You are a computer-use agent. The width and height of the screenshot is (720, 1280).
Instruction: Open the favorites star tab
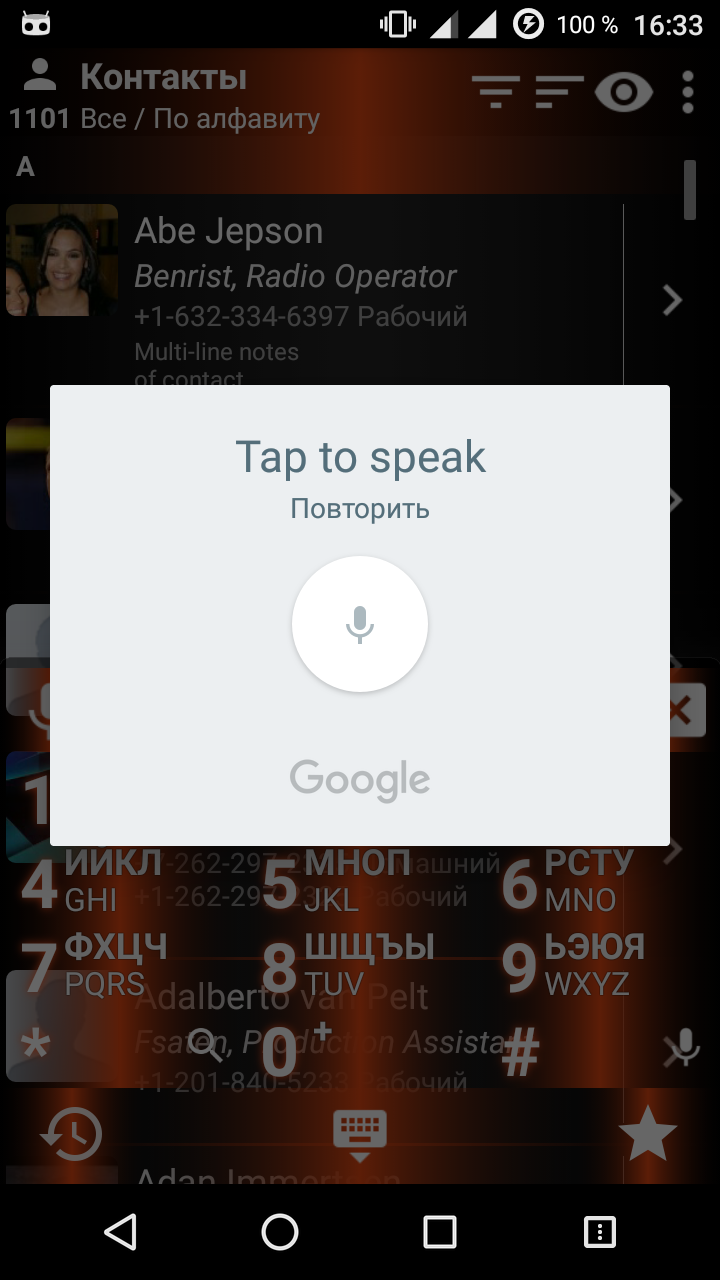648,1134
